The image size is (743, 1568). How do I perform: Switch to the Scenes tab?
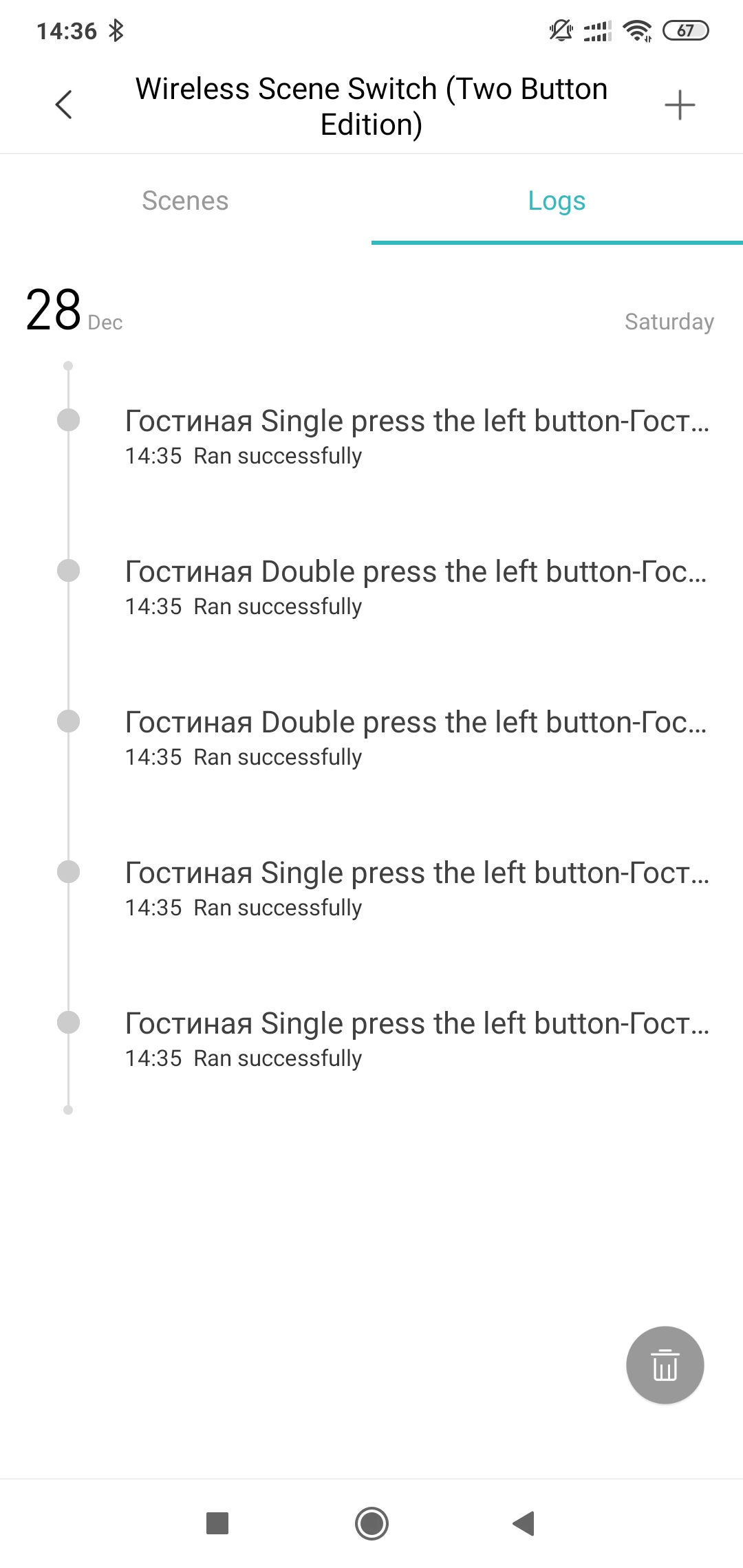pyautogui.click(x=185, y=201)
